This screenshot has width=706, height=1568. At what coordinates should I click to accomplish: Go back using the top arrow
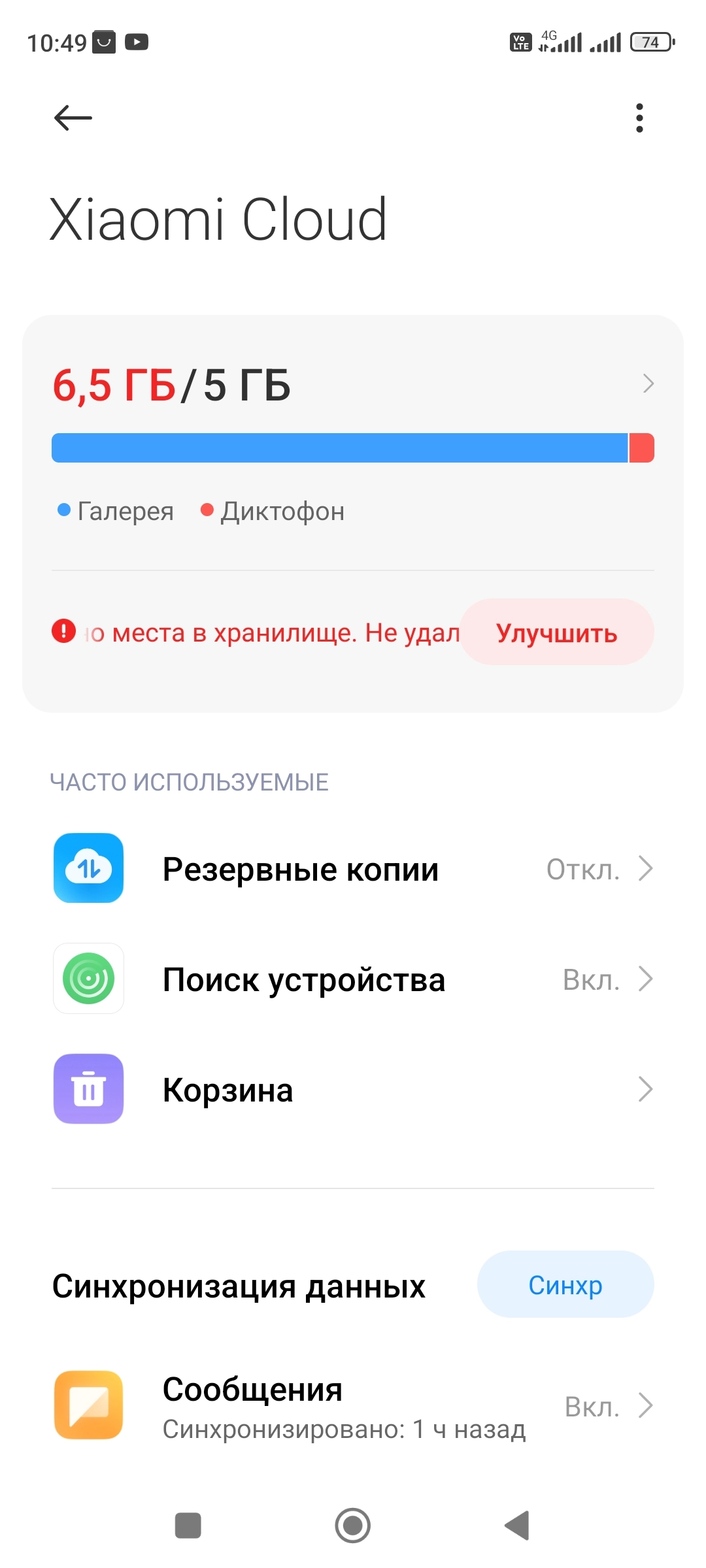click(x=73, y=118)
